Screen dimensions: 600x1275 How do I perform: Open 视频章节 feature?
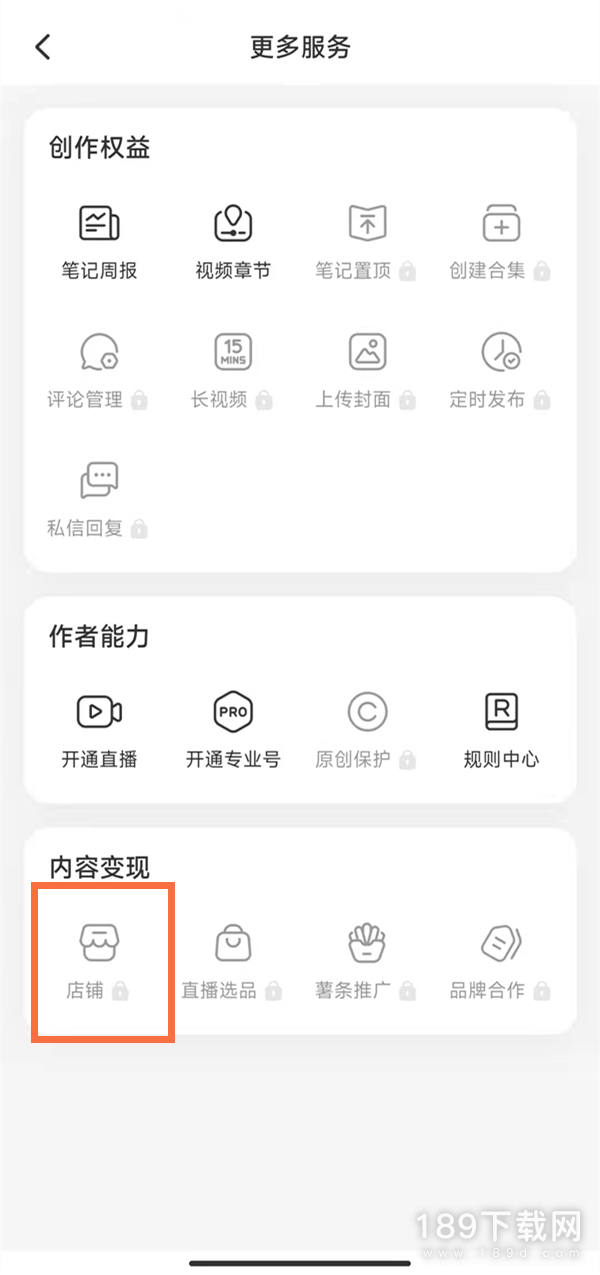tap(233, 242)
